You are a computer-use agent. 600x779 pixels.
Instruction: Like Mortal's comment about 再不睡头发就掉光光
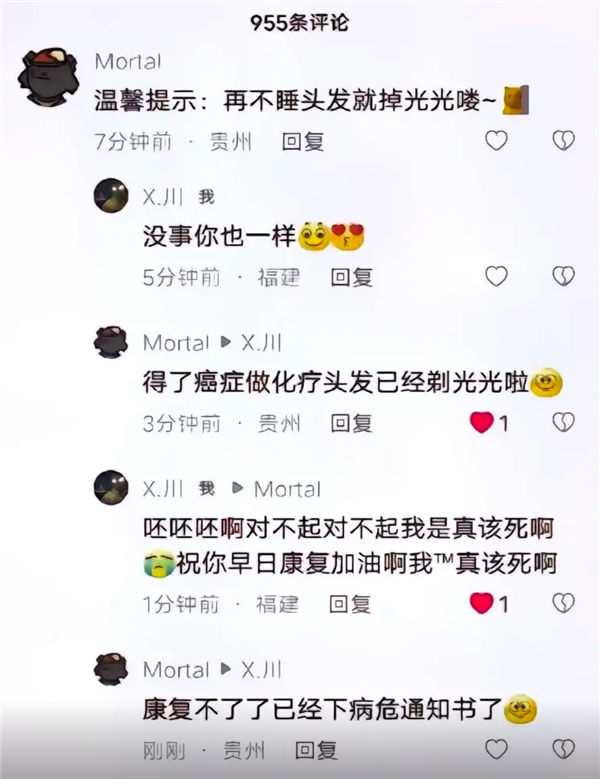[496, 141]
